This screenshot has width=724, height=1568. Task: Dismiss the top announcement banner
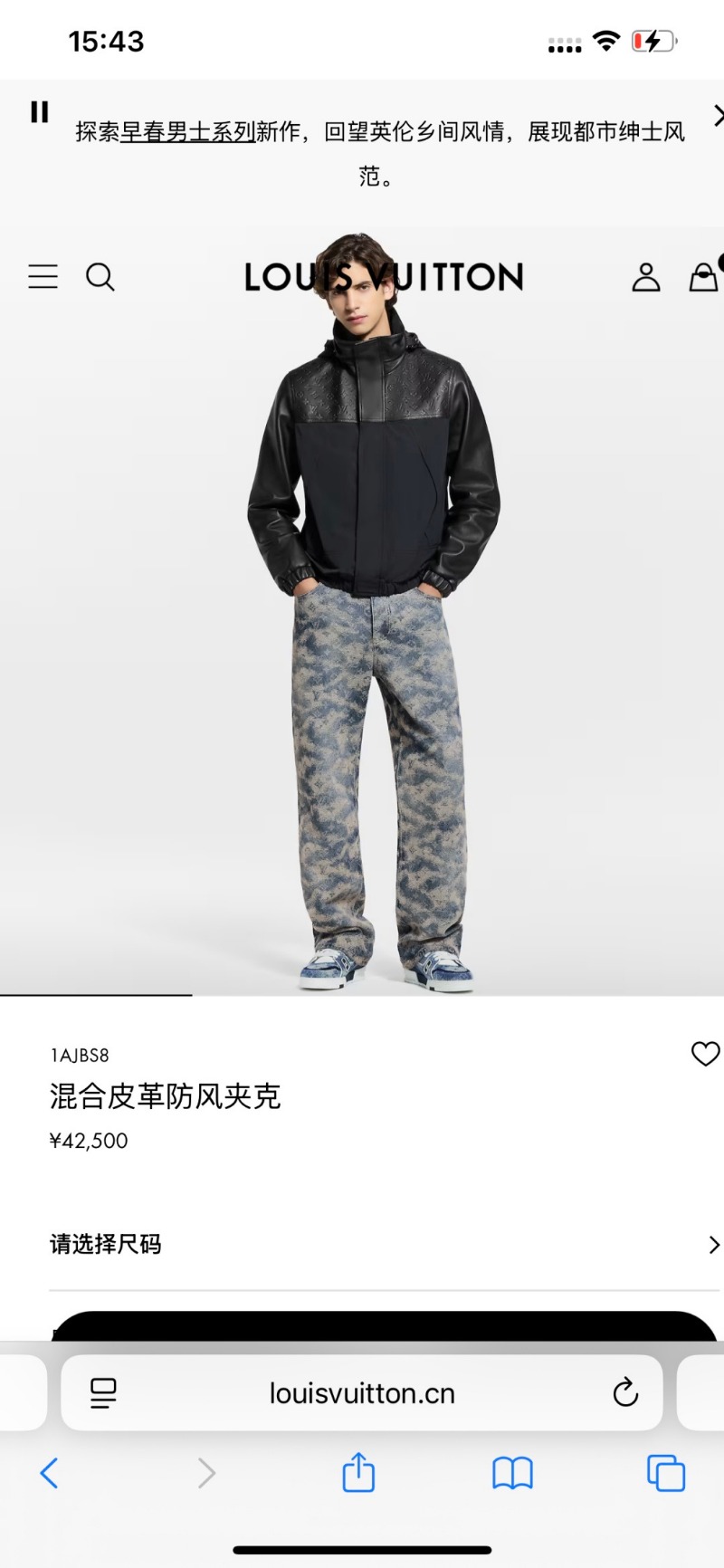tap(717, 116)
